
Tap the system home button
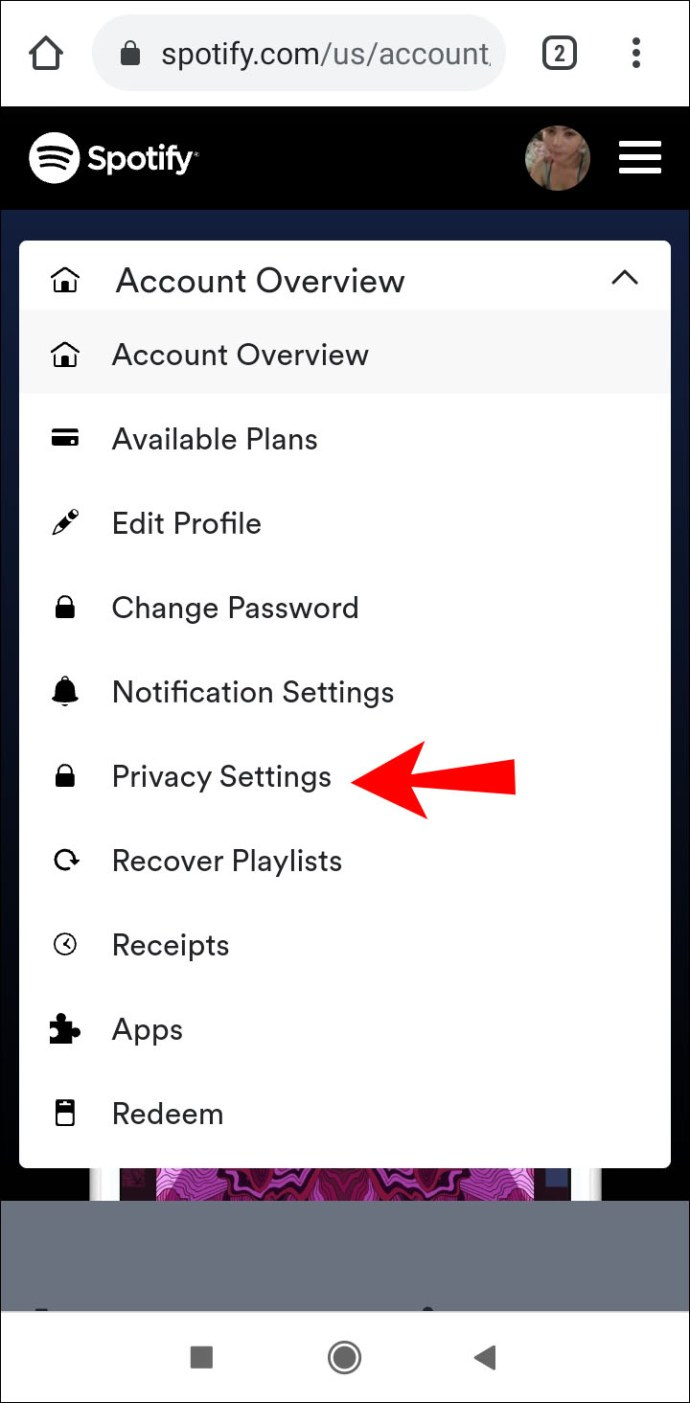tap(345, 1356)
